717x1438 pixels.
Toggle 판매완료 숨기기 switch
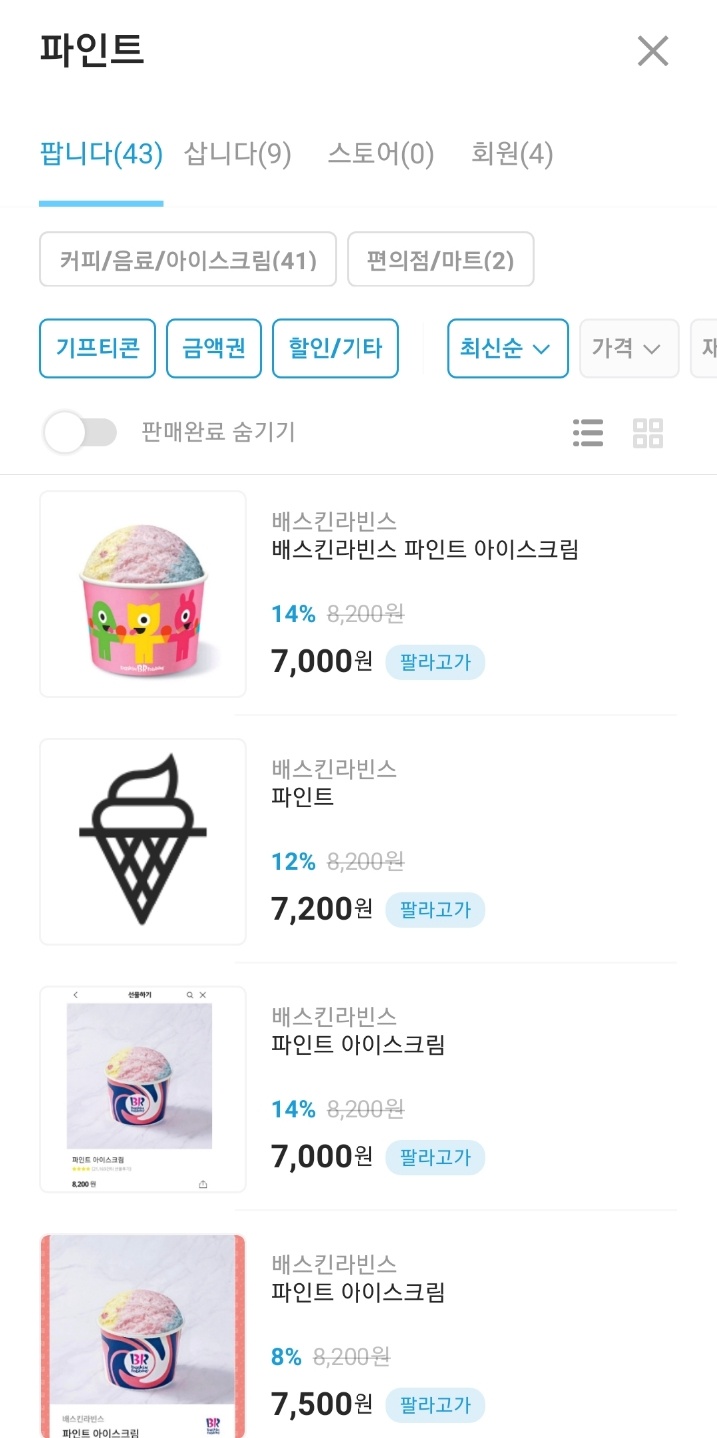click(80, 433)
